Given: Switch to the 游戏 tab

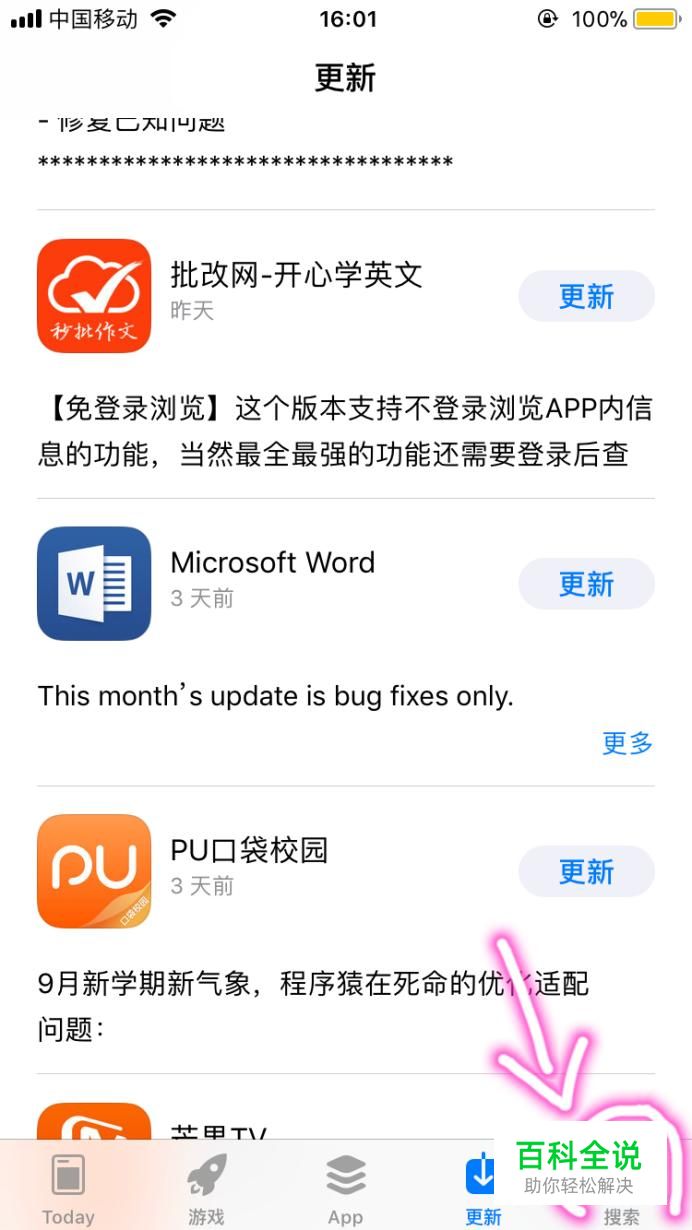Looking at the screenshot, I should pos(207,1187).
